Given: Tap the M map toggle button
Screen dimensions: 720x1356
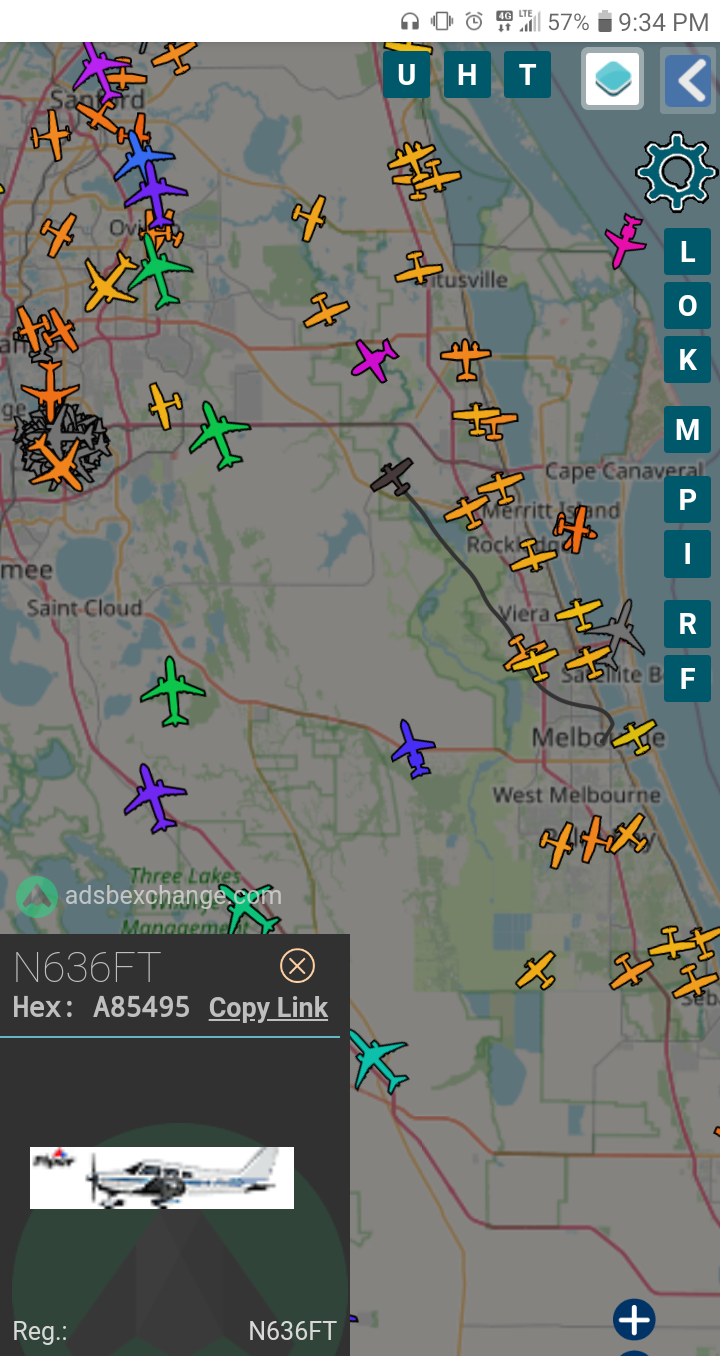Looking at the screenshot, I should tap(688, 430).
